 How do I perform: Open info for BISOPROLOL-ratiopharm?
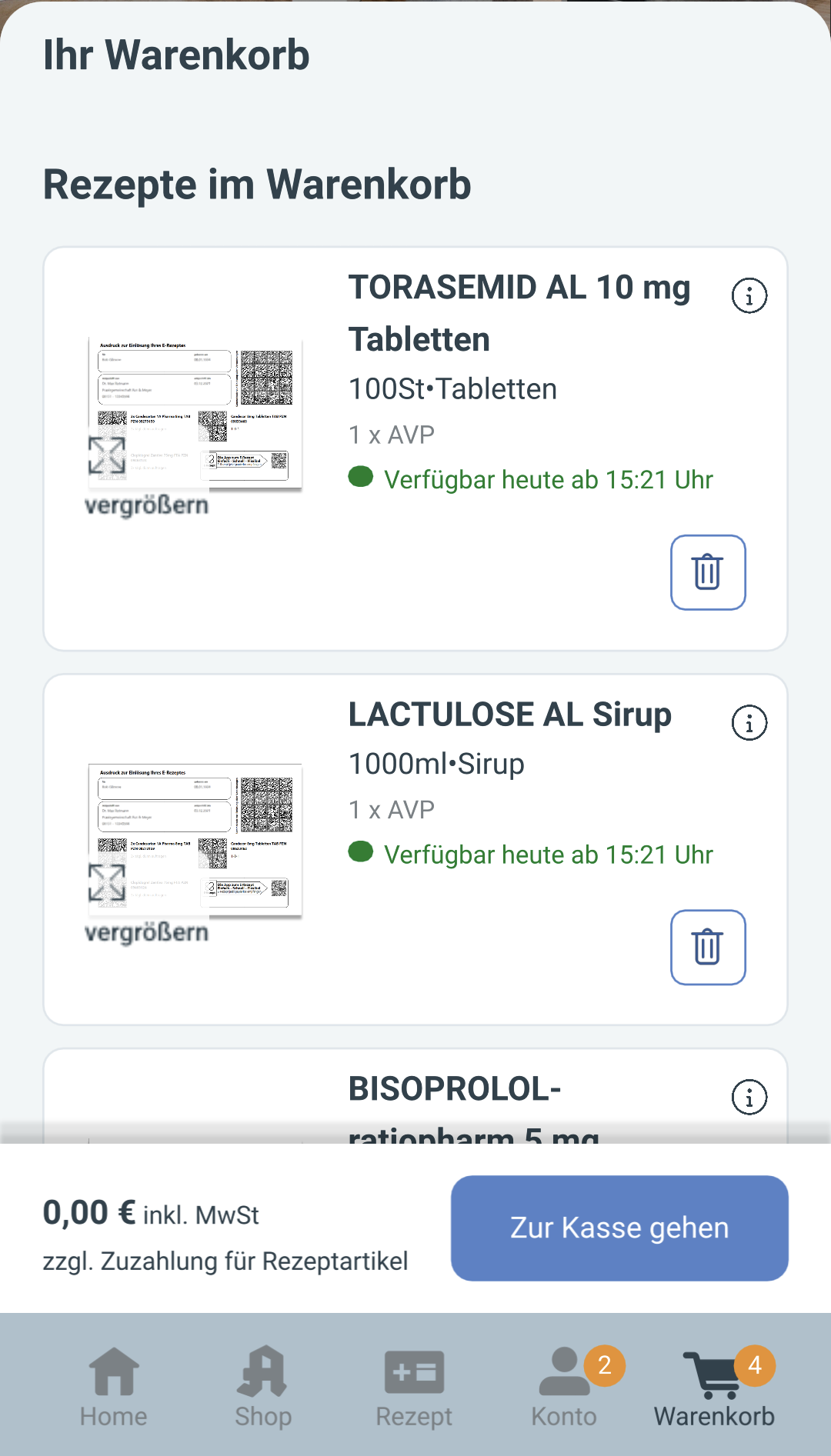click(x=749, y=1097)
